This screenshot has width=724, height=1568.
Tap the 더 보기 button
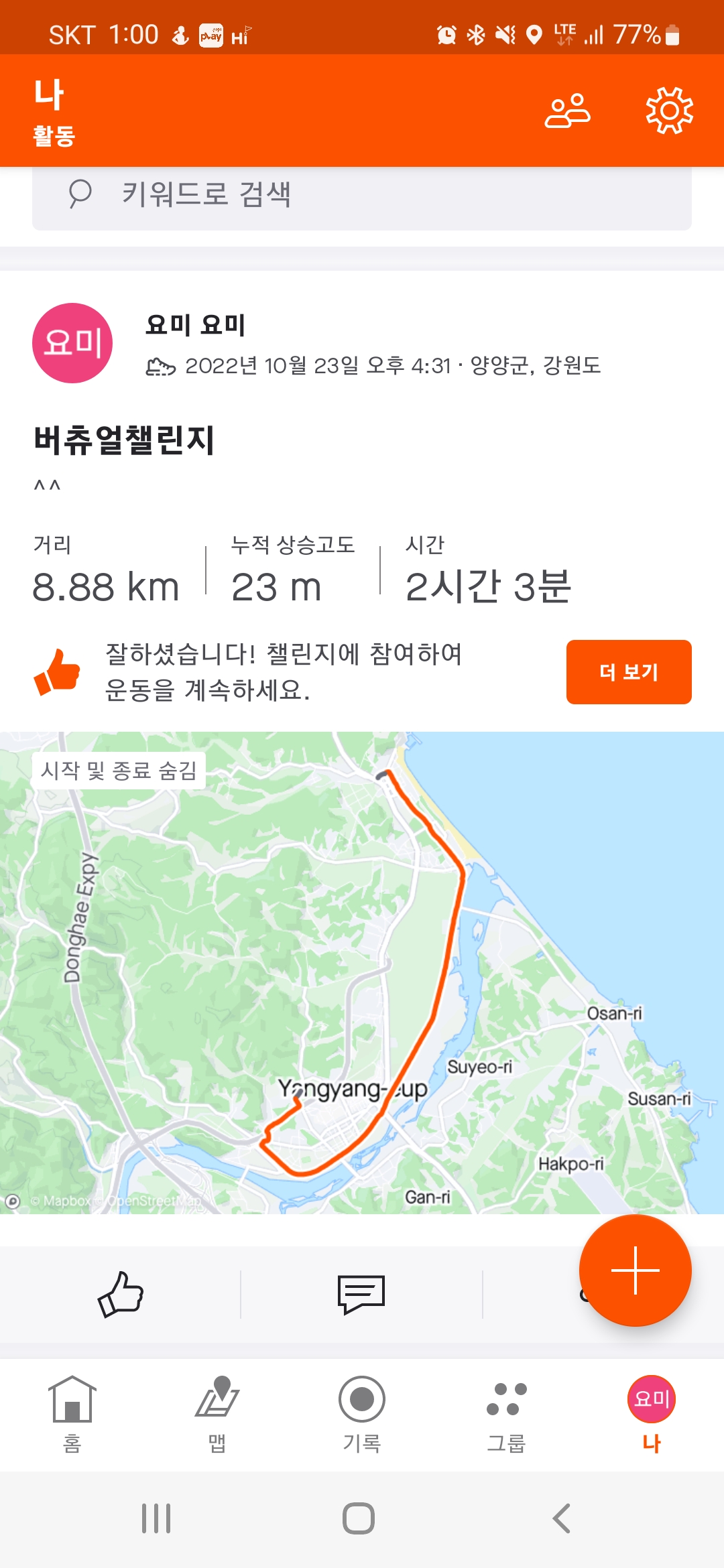click(628, 672)
